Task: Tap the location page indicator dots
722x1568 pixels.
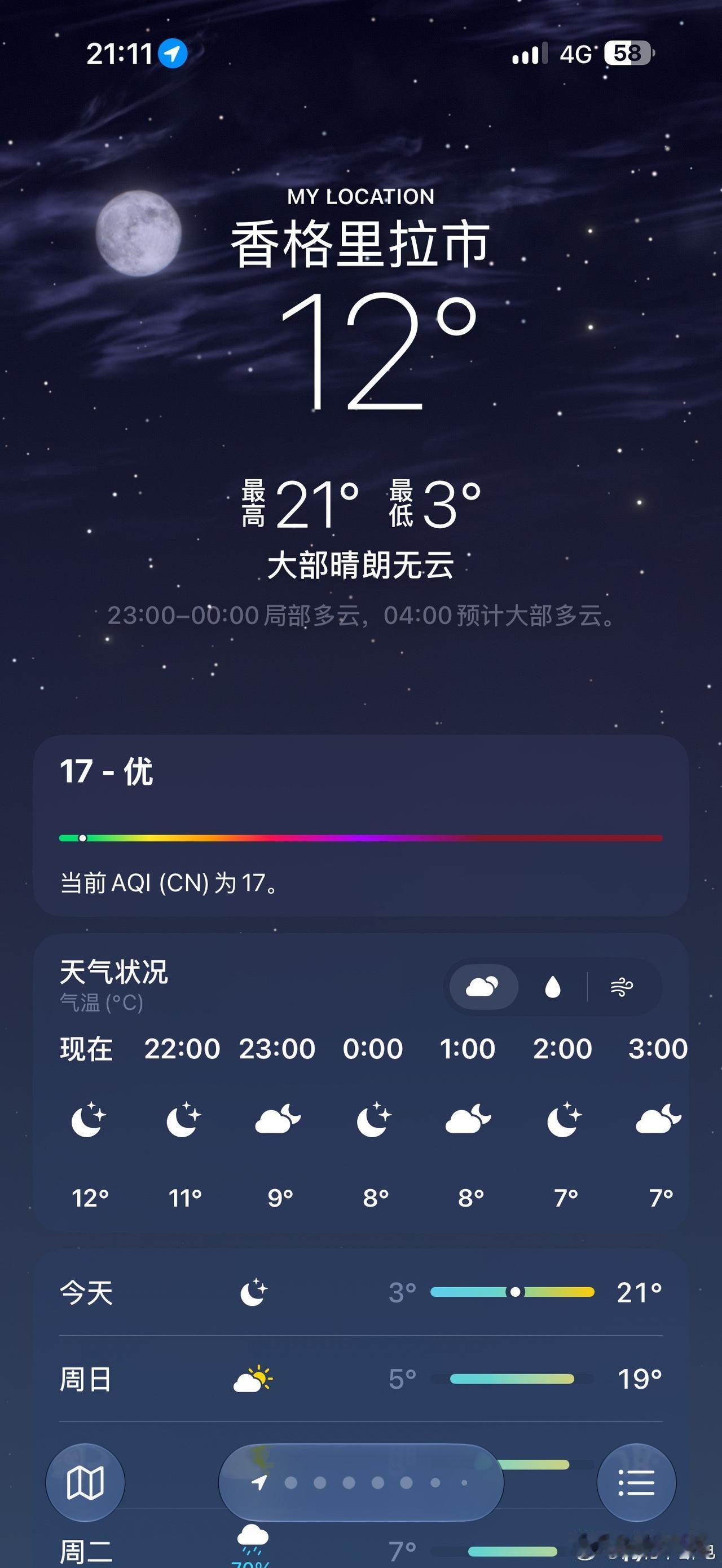Action: tap(361, 1483)
